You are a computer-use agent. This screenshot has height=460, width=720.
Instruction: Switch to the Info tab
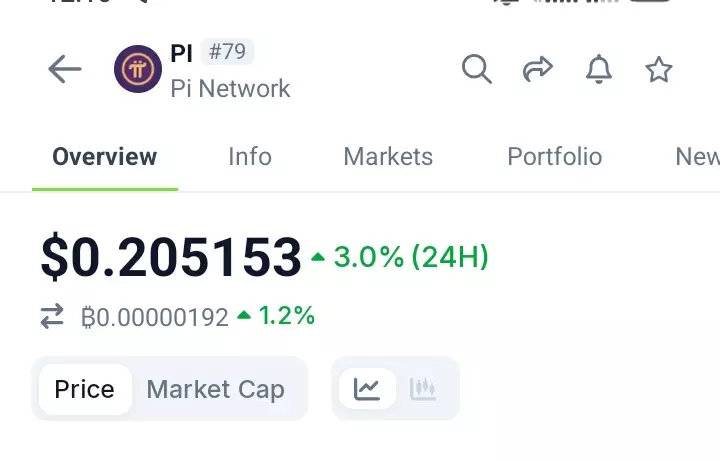(x=249, y=157)
